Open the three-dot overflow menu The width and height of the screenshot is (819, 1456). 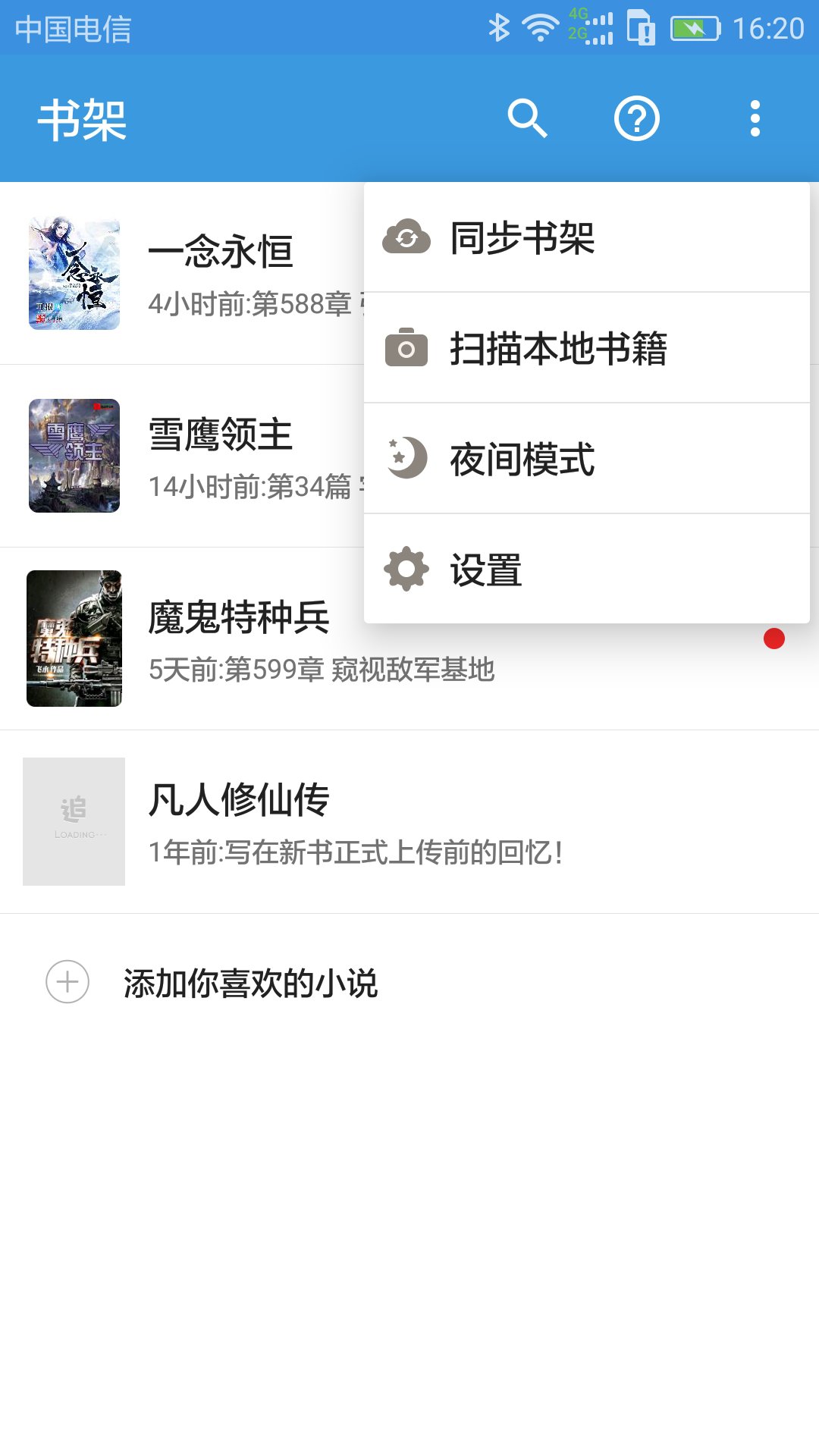755,119
